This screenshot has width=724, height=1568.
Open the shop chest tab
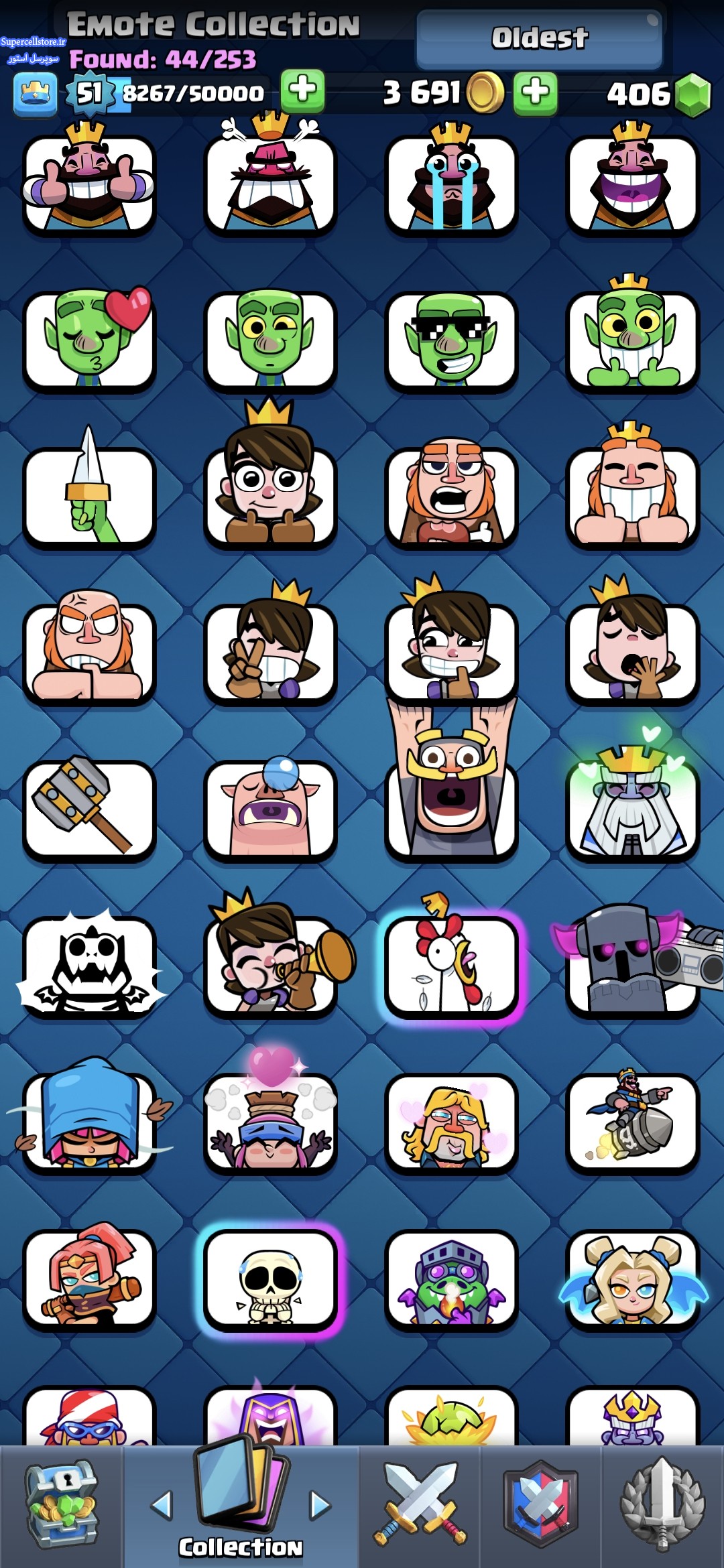tap(62, 1505)
